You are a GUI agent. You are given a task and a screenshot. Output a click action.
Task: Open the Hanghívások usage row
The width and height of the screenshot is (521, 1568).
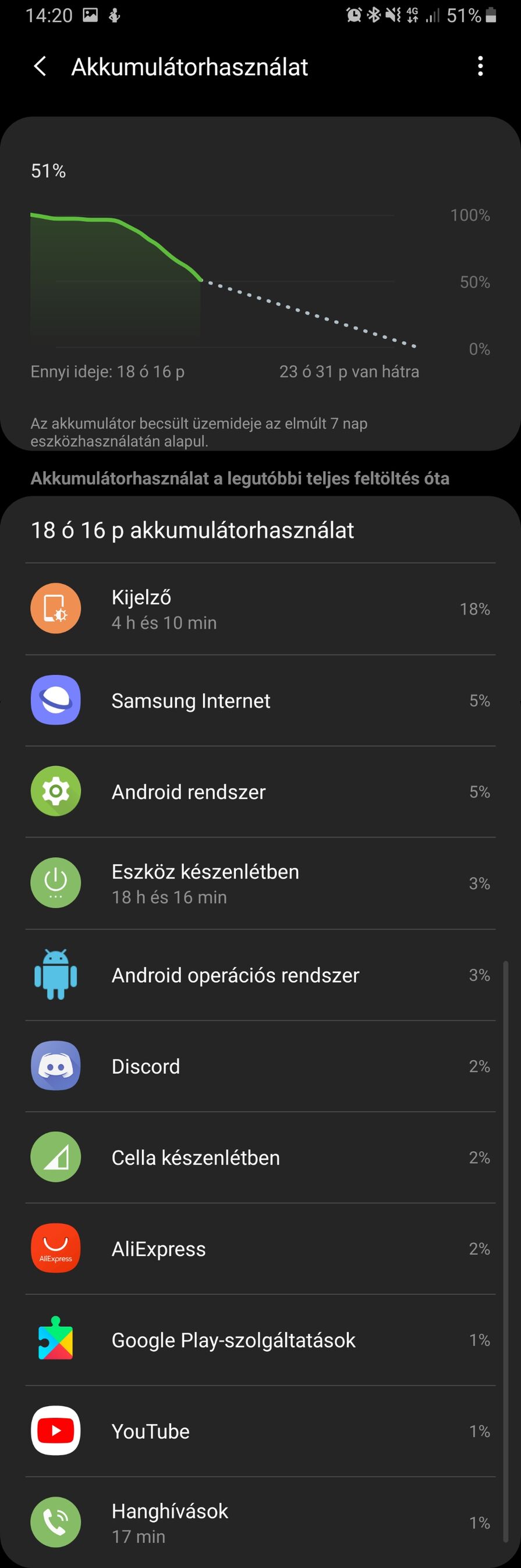point(261,1523)
